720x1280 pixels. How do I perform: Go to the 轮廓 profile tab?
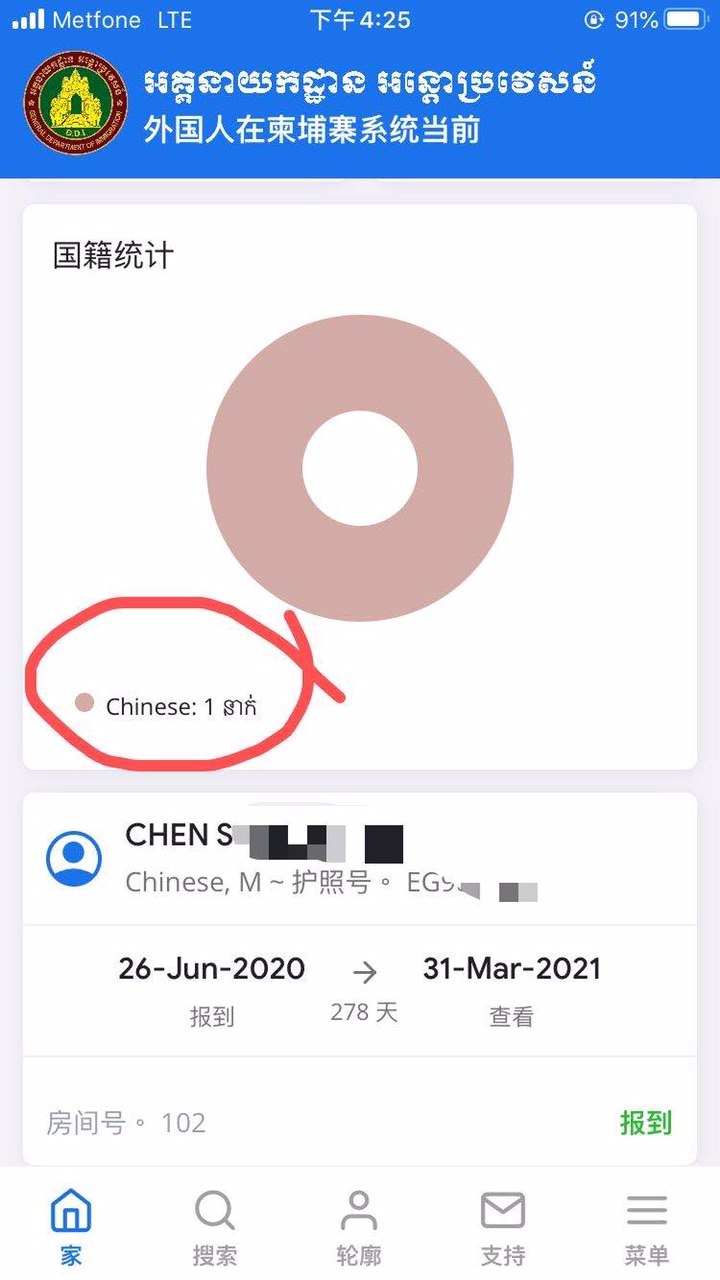pos(359,1227)
